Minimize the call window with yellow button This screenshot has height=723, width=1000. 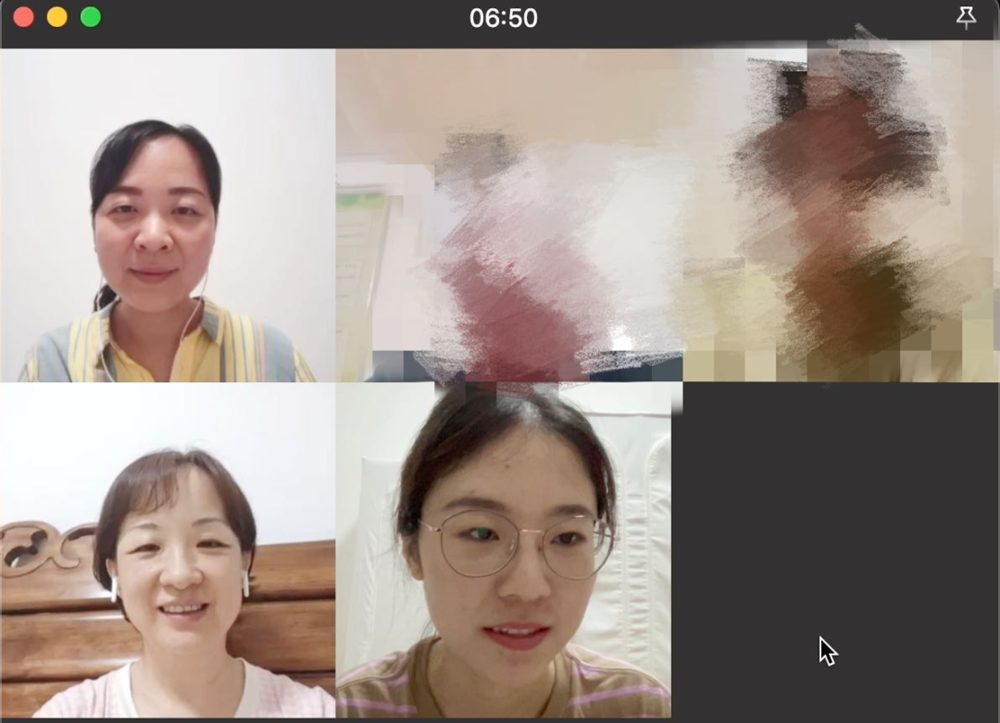click(x=57, y=17)
